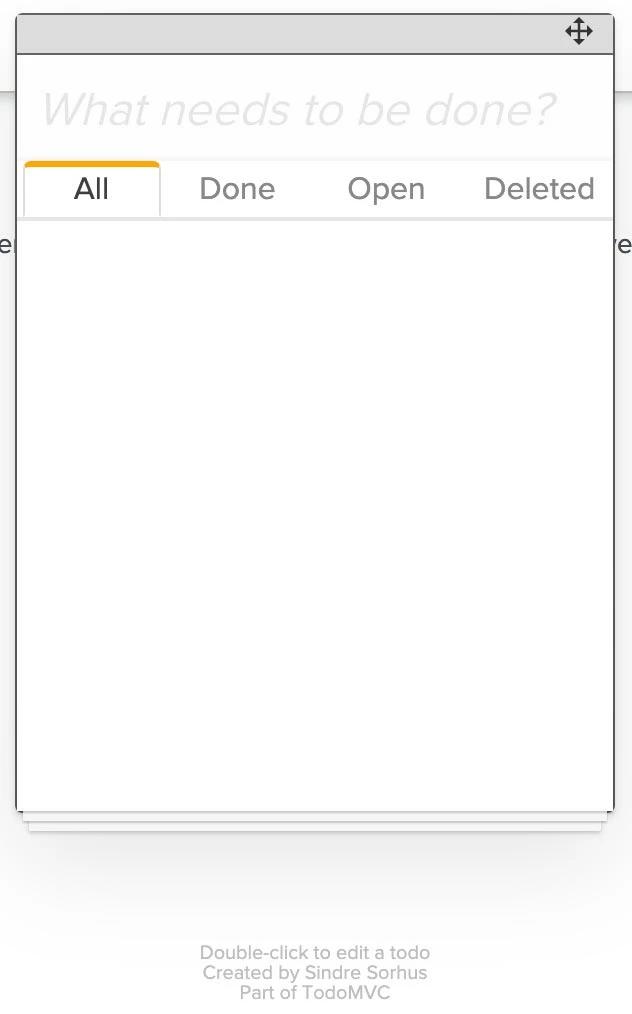The image size is (632, 1014).
Task: Show the Open todos tab
Action: pyautogui.click(x=386, y=189)
